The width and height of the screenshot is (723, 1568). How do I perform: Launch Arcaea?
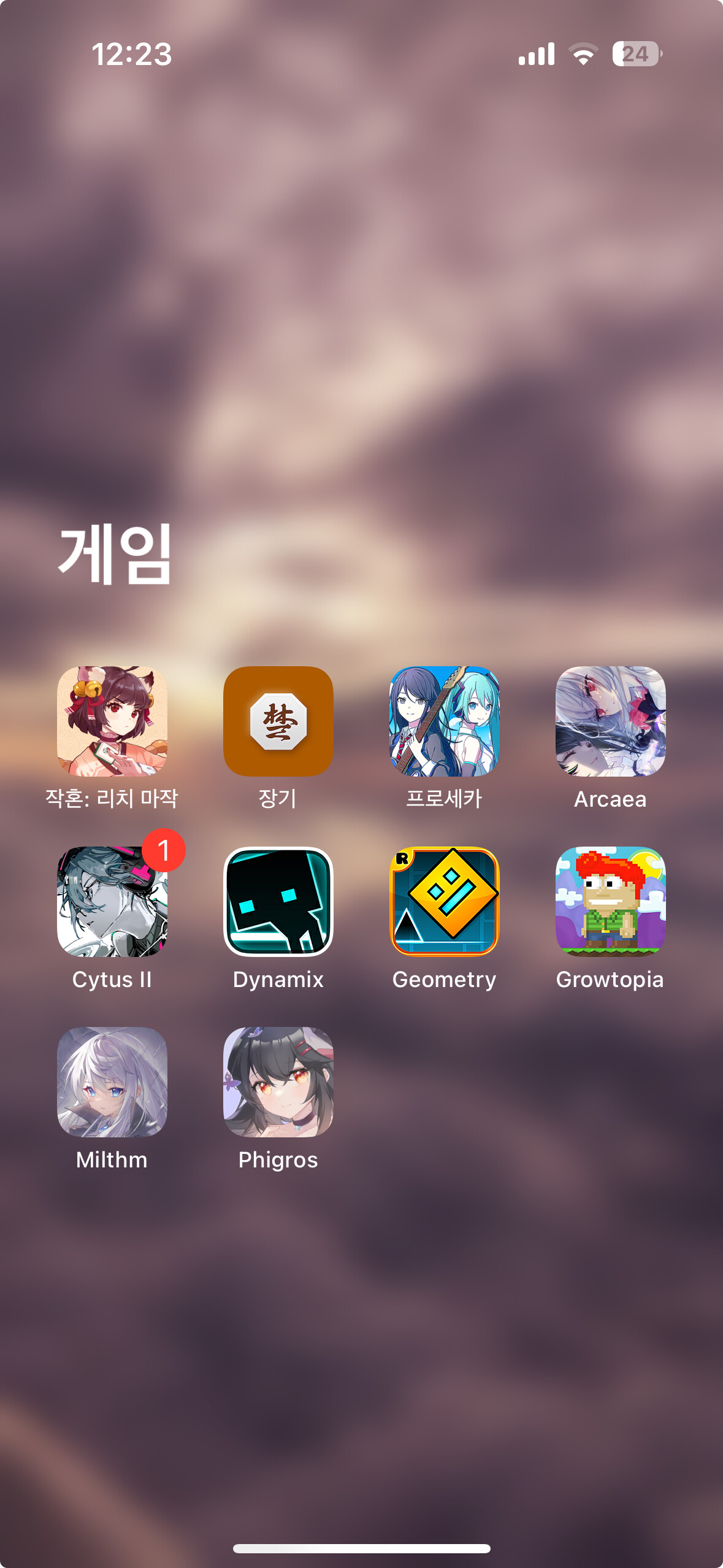tap(610, 721)
